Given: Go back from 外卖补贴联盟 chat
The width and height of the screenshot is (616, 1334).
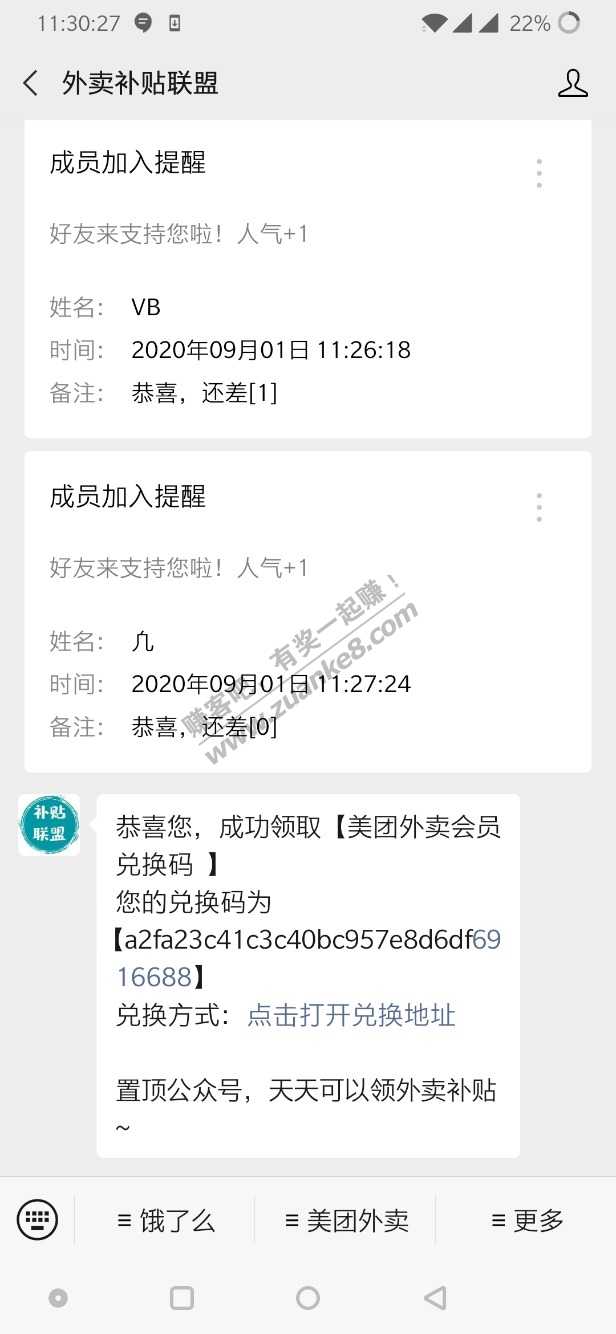Looking at the screenshot, I should tap(30, 83).
